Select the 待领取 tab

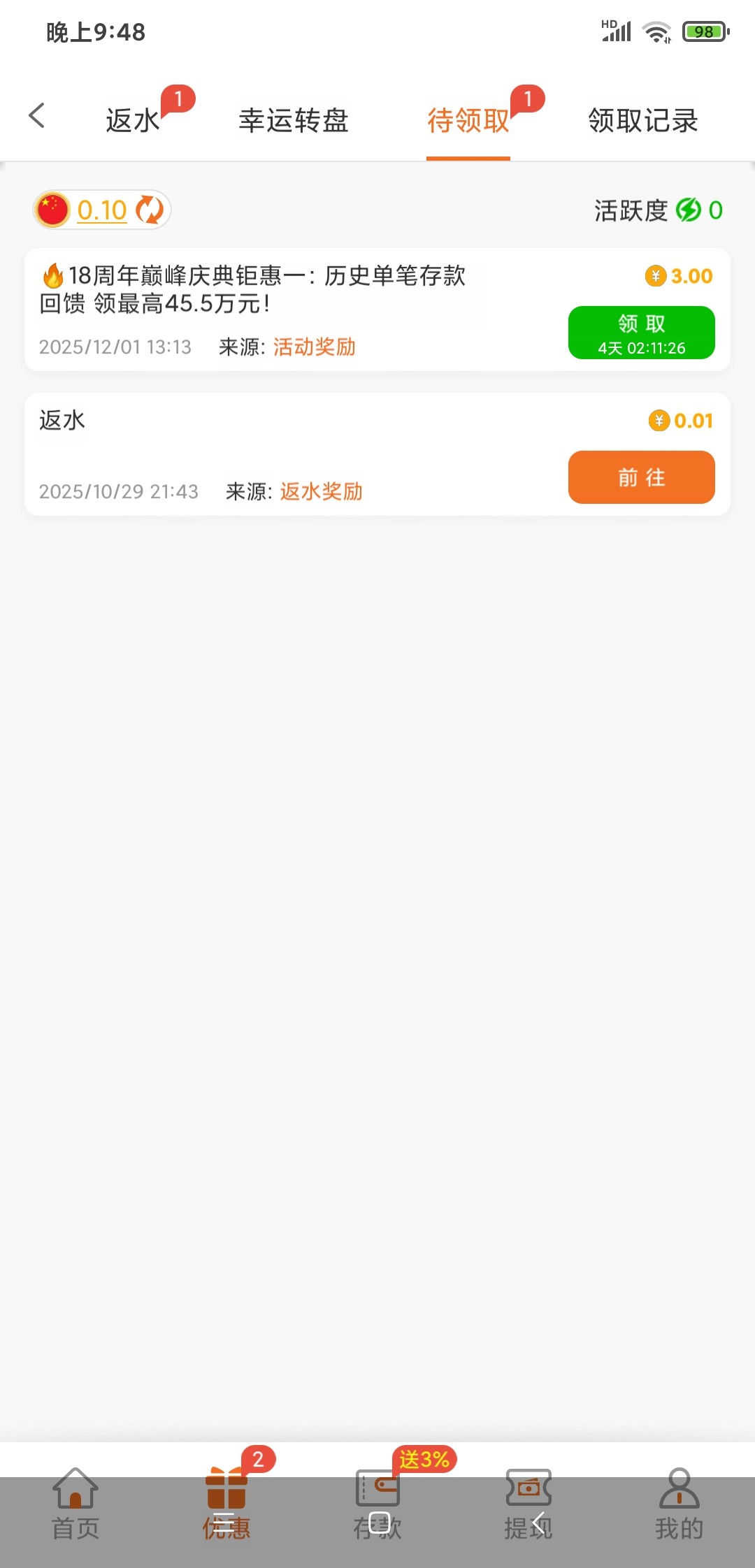click(x=468, y=120)
